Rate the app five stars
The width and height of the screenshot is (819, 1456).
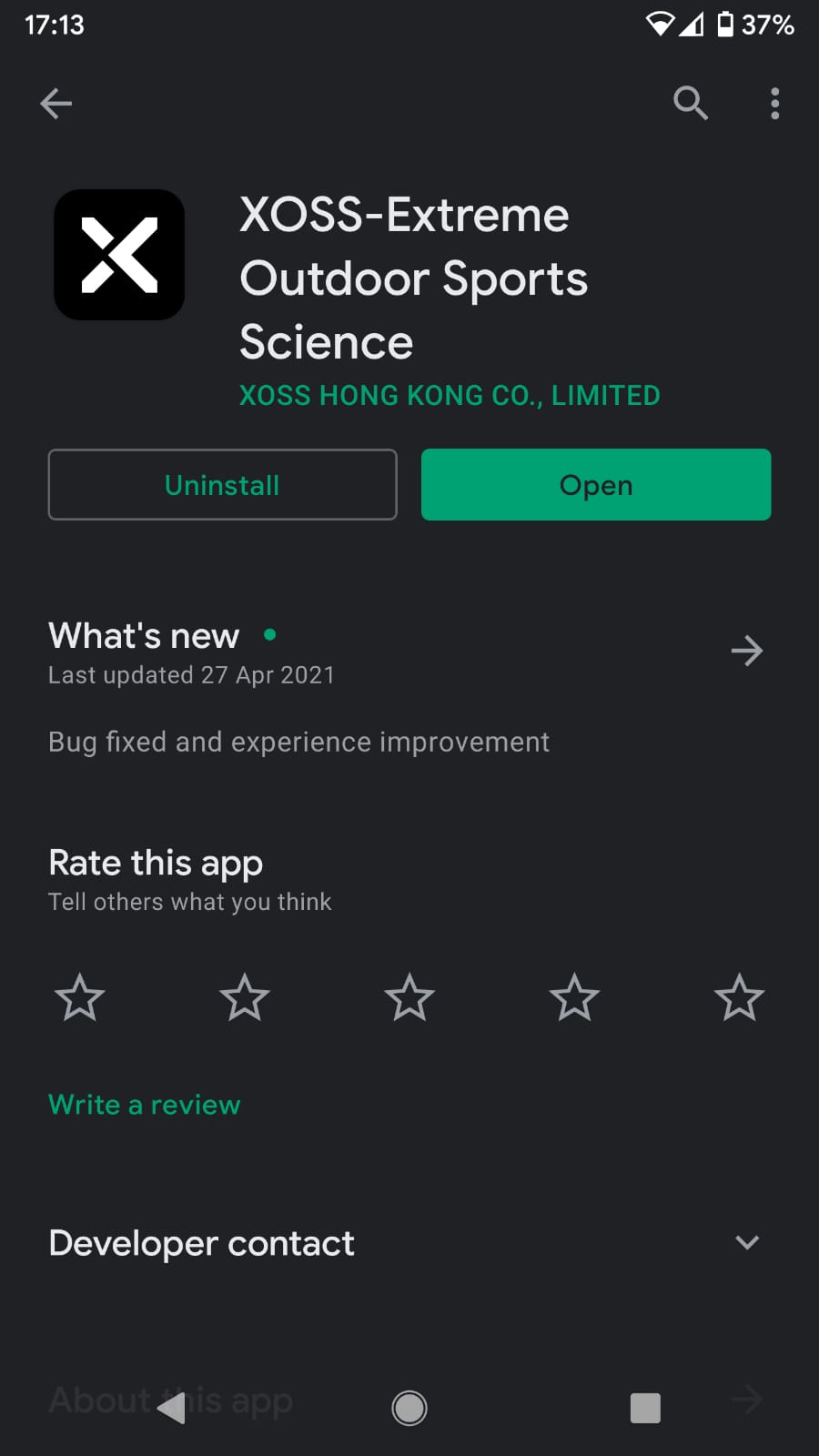pyautogui.click(x=739, y=997)
